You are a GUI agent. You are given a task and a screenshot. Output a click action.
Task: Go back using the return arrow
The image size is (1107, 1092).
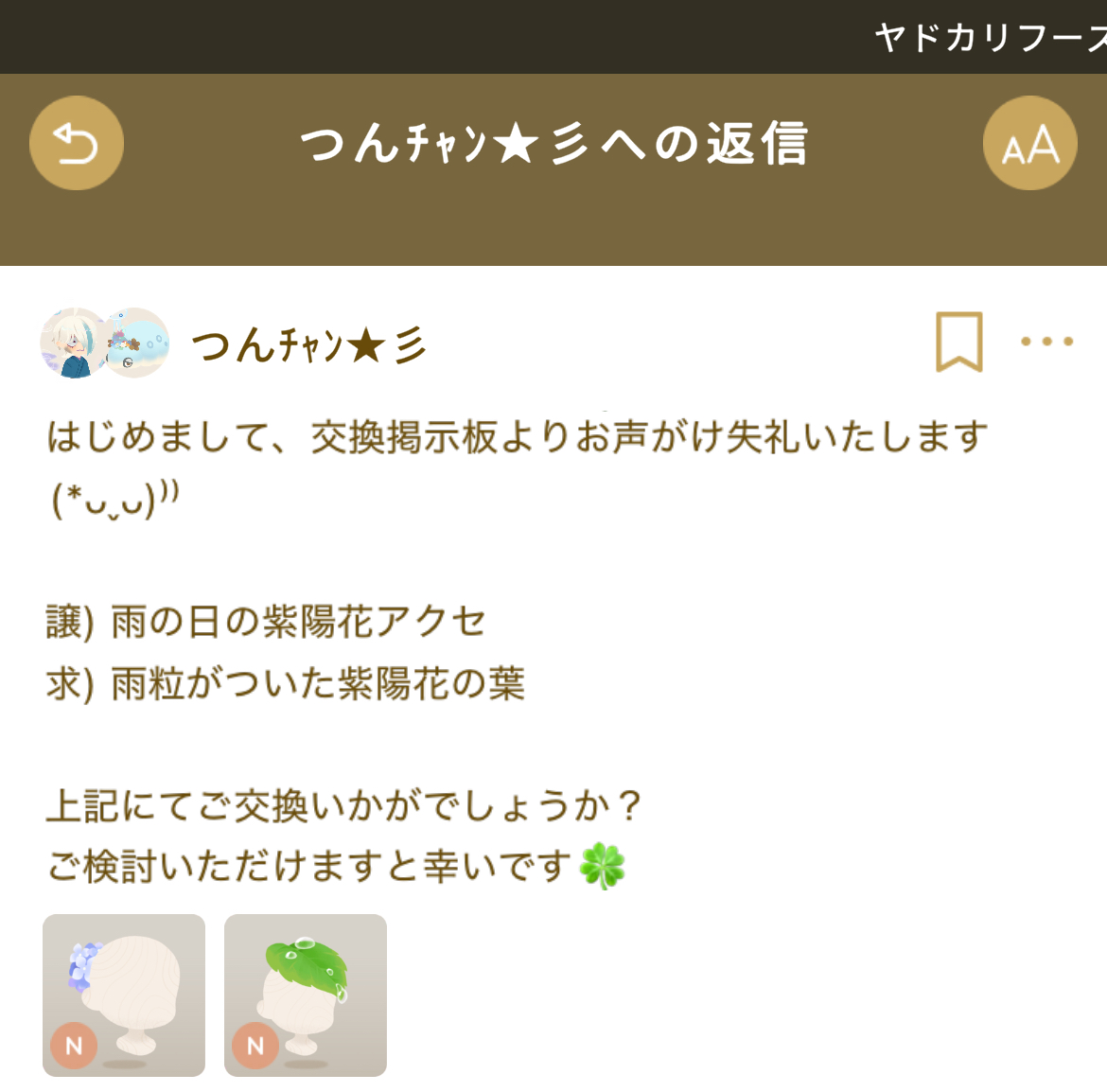coord(77,144)
